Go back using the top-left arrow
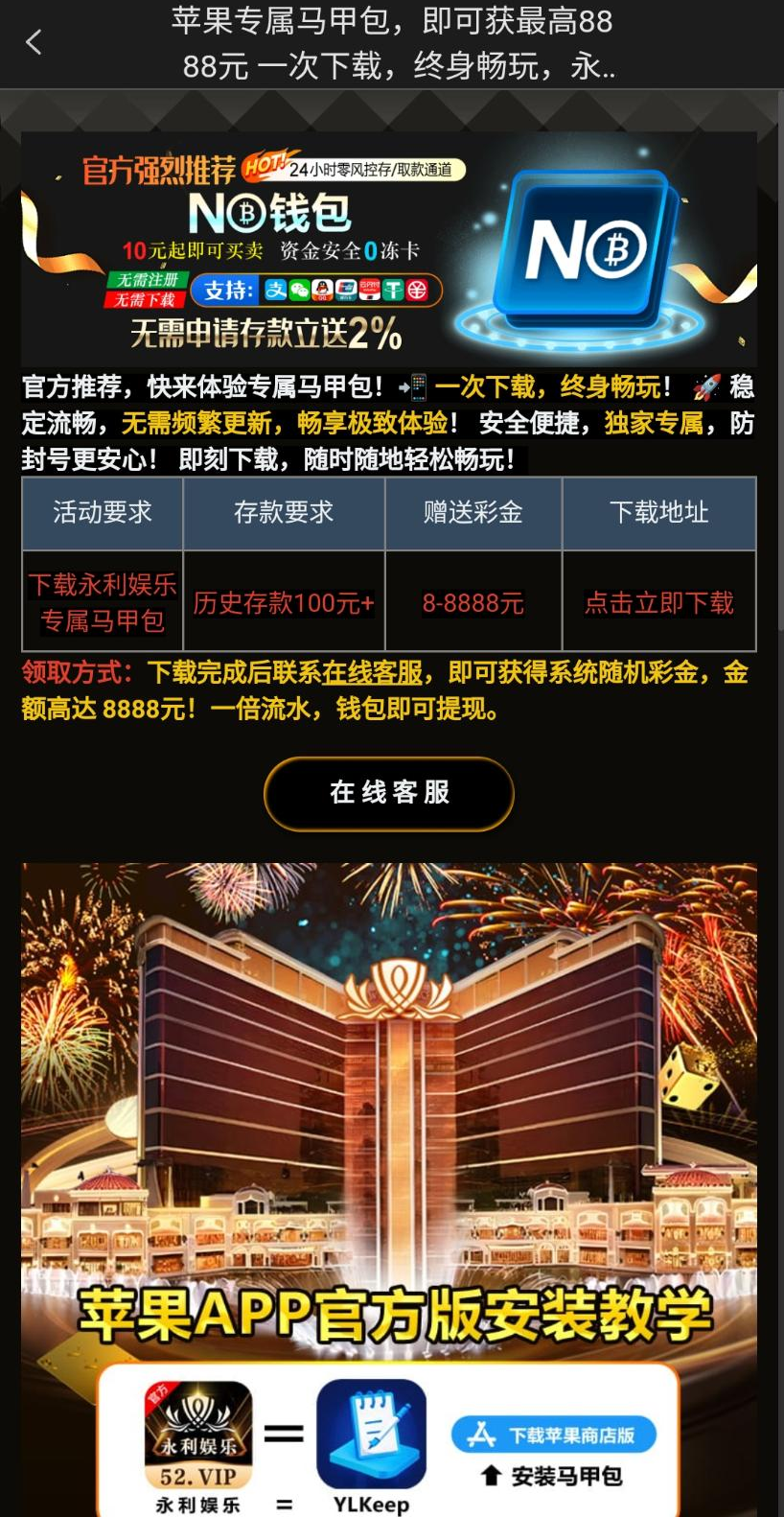784x1517 pixels. click(x=34, y=42)
